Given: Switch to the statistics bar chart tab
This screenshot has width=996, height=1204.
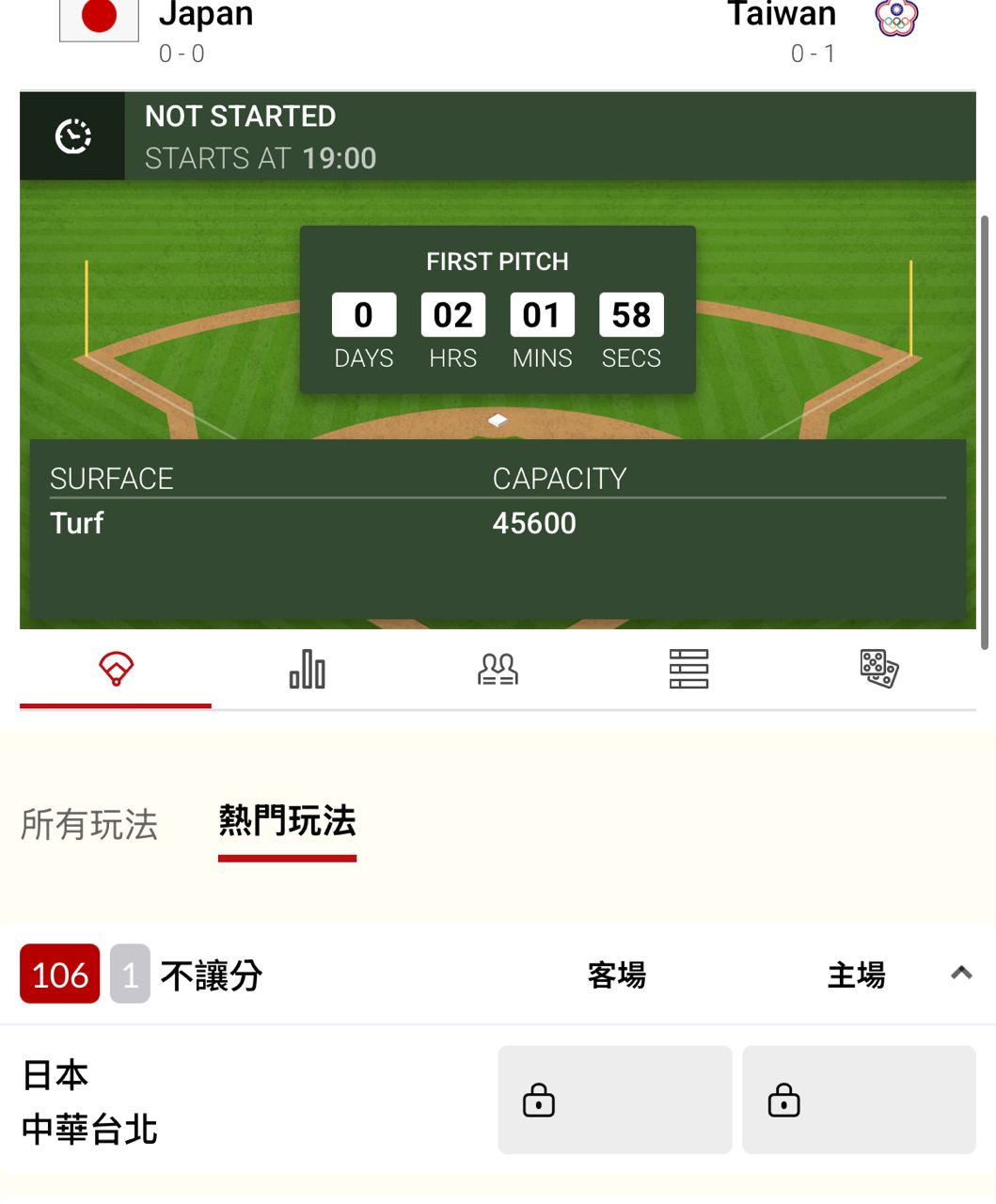Looking at the screenshot, I should coord(307,669).
